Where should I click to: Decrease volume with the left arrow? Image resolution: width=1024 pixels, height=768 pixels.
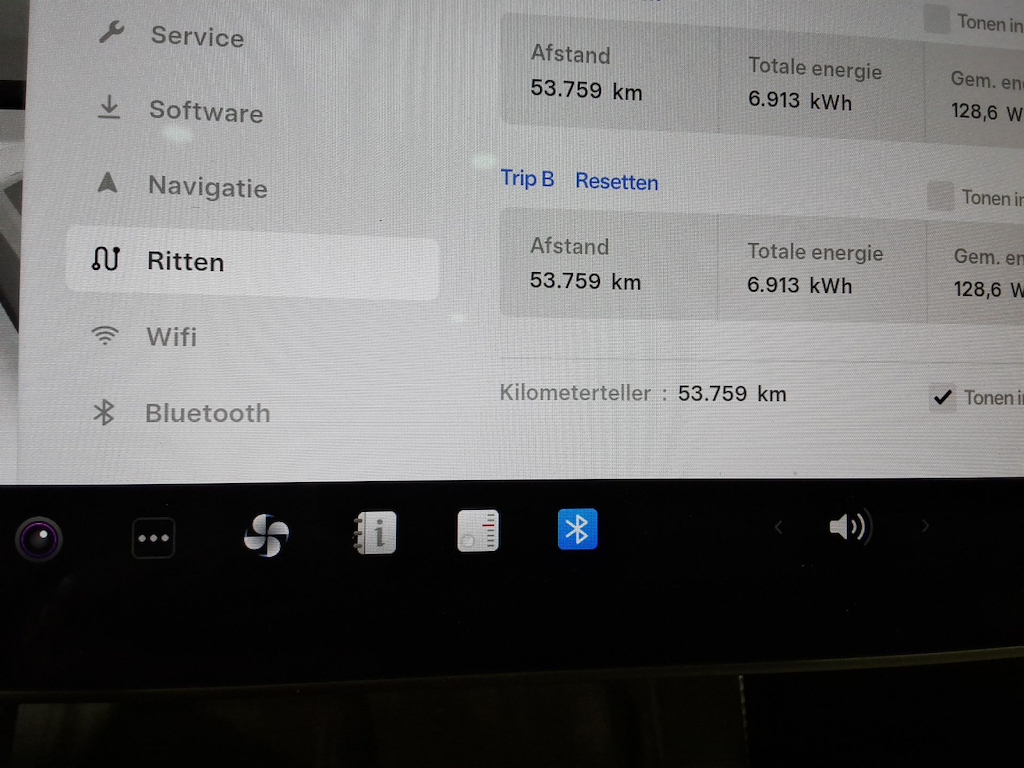778,527
